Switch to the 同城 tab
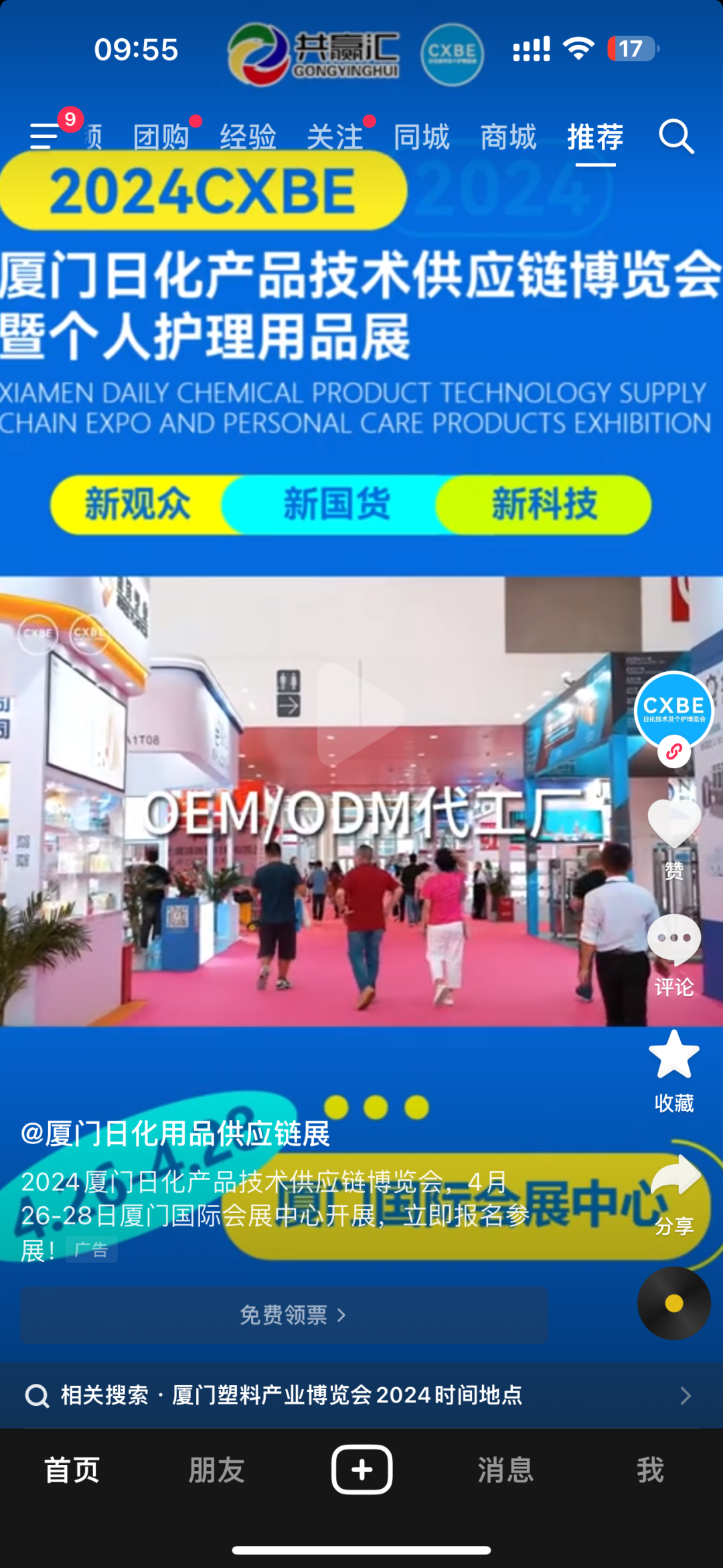The height and width of the screenshot is (1568, 723). coord(422,137)
